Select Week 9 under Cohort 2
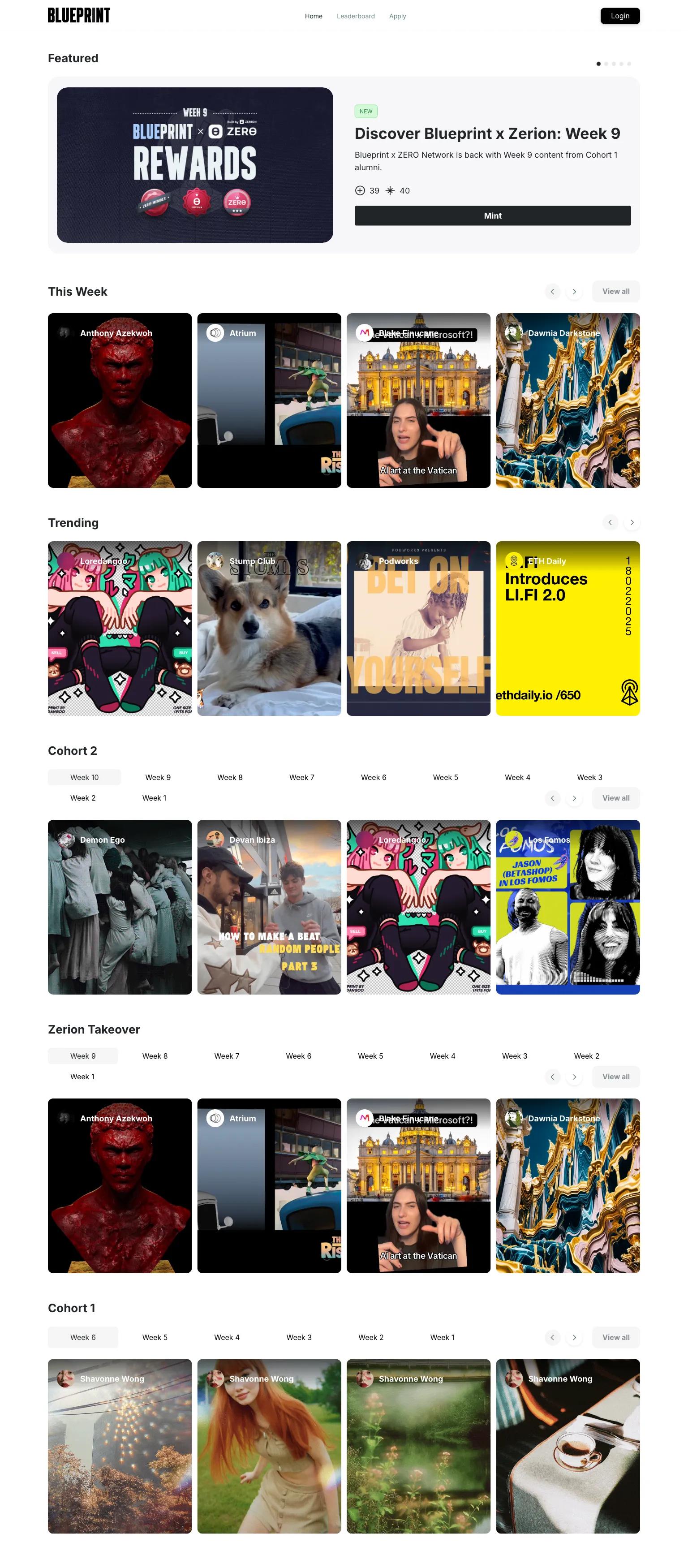Screen dimensions: 688x1568 tap(158, 777)
